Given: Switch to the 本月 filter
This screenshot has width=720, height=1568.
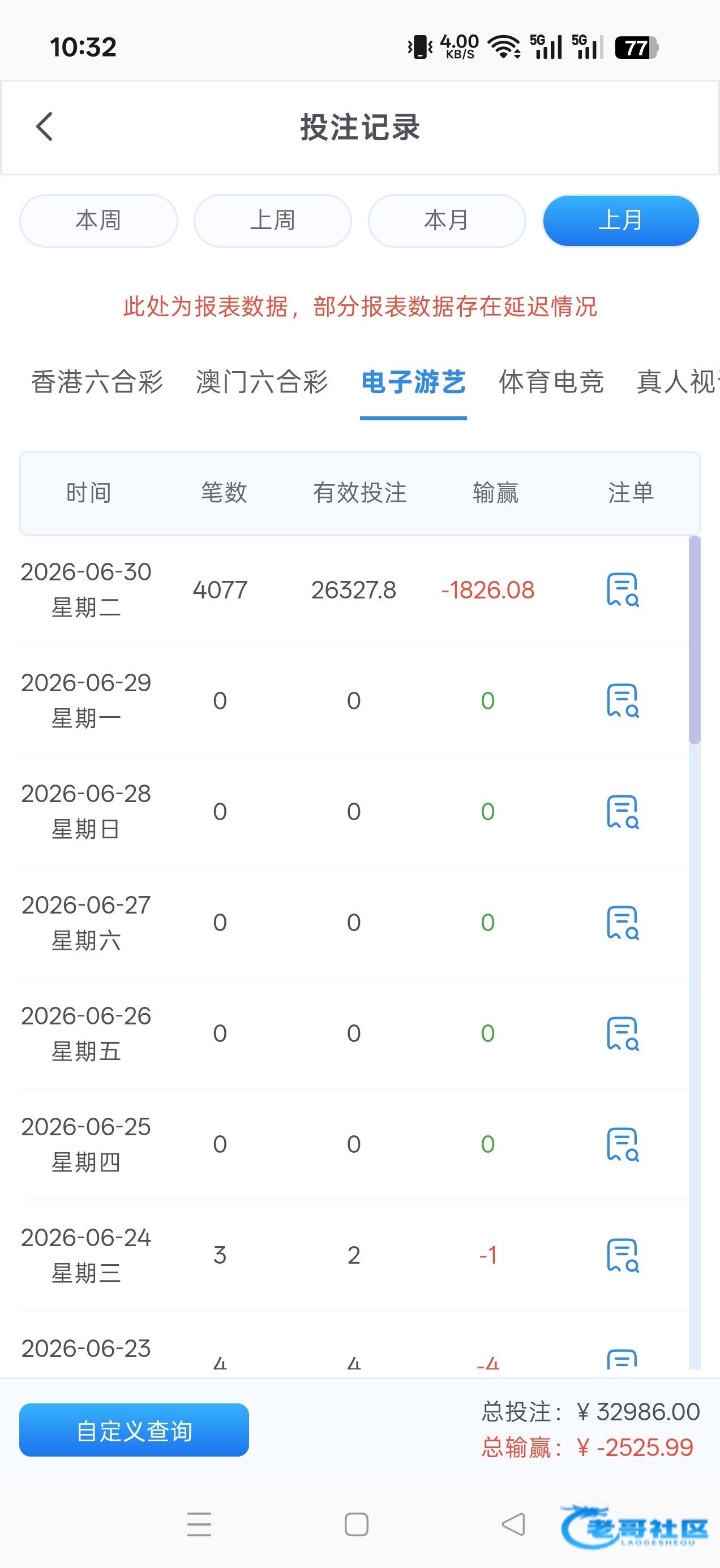Looking at the screenshot, I should 447,221.
